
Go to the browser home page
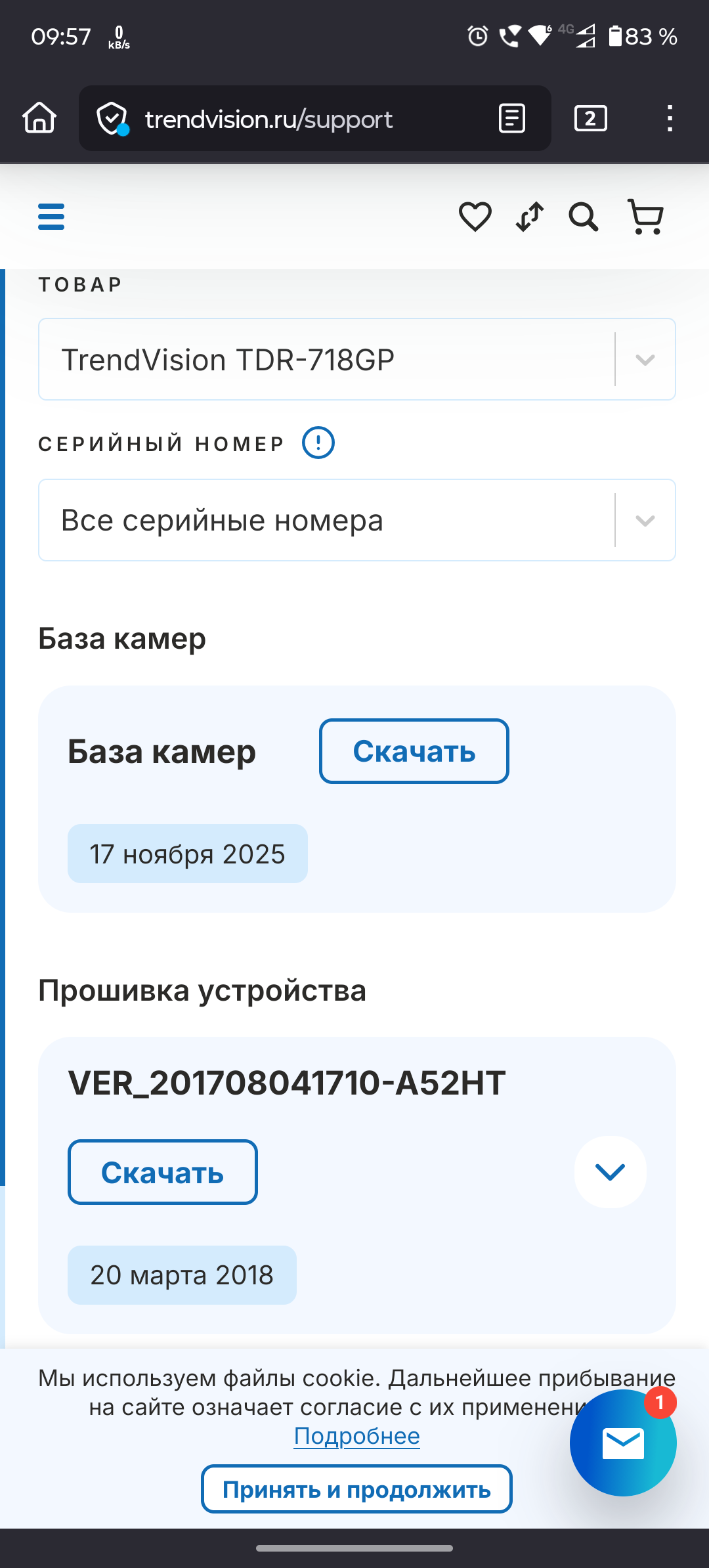click(x=39, y=118)
